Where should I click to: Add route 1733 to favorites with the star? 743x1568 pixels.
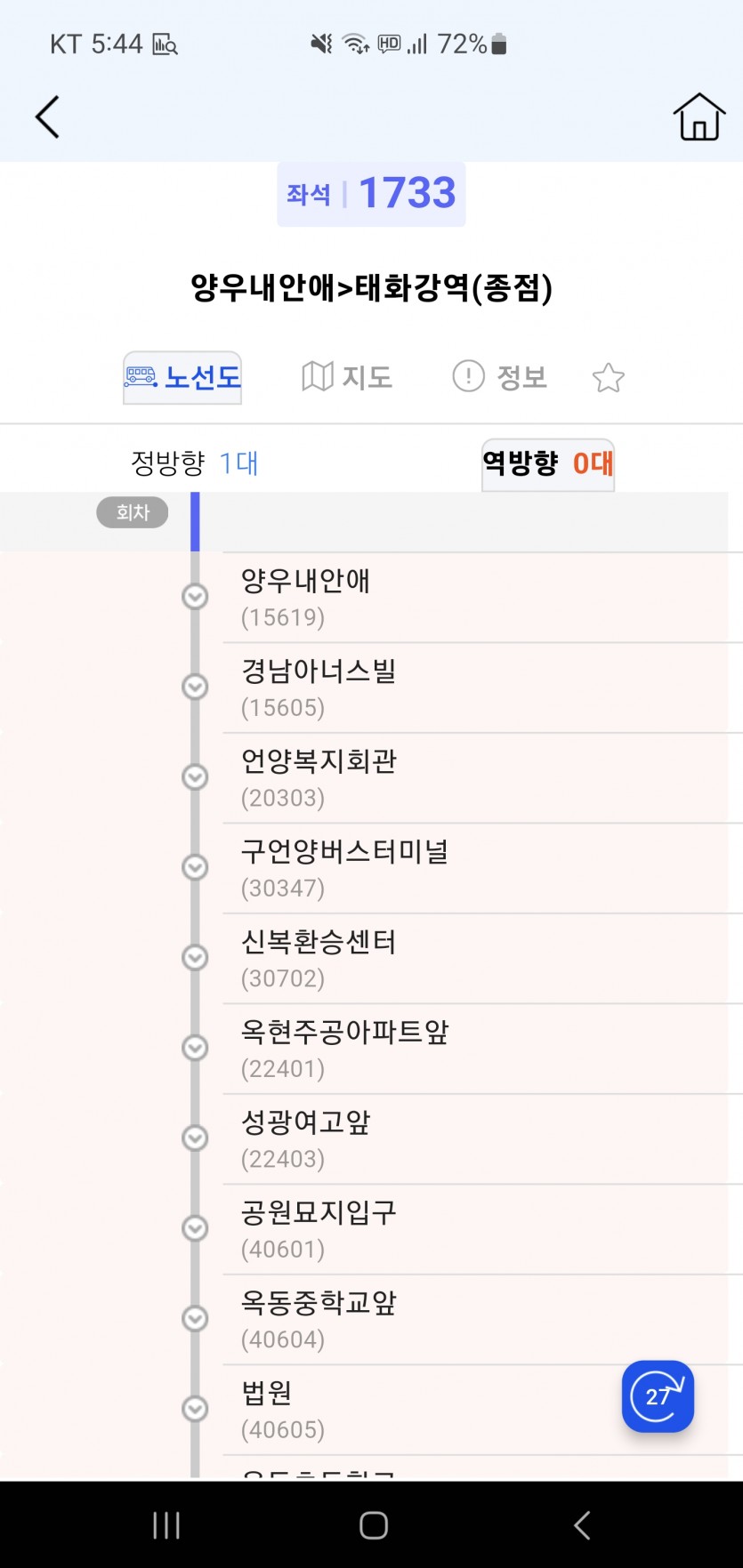click(609, 378)
